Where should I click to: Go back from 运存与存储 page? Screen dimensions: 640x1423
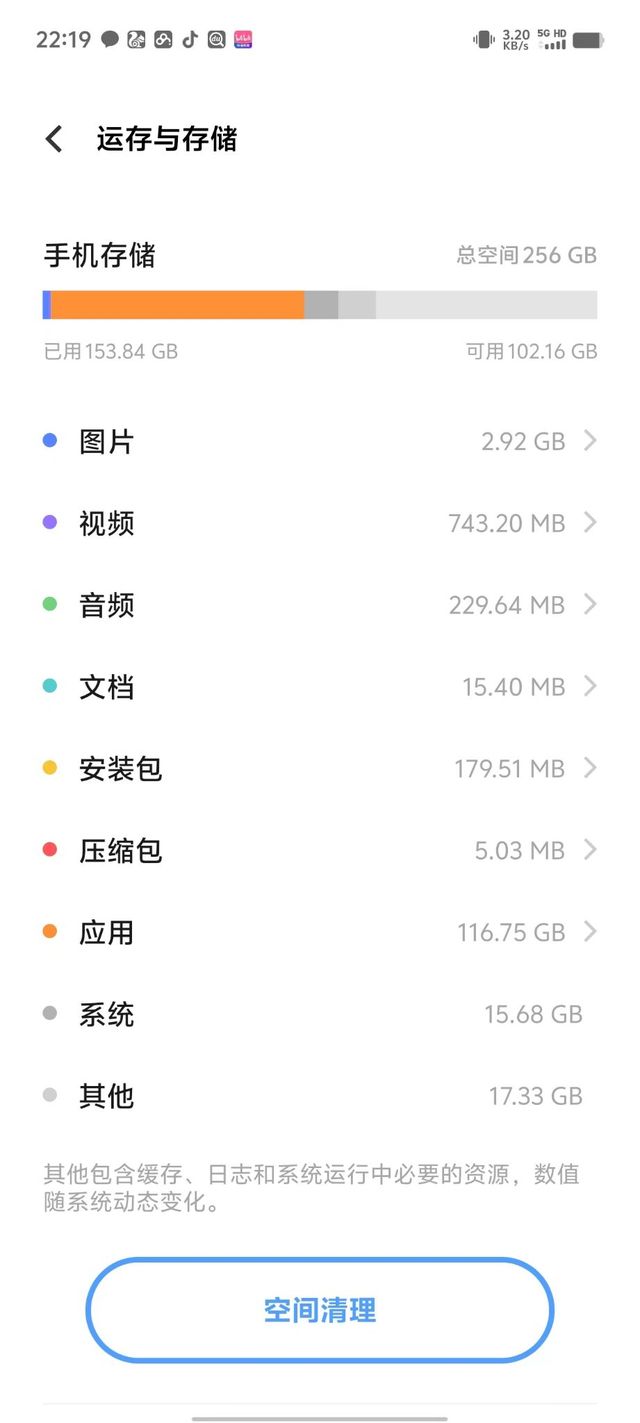[54, 139]
